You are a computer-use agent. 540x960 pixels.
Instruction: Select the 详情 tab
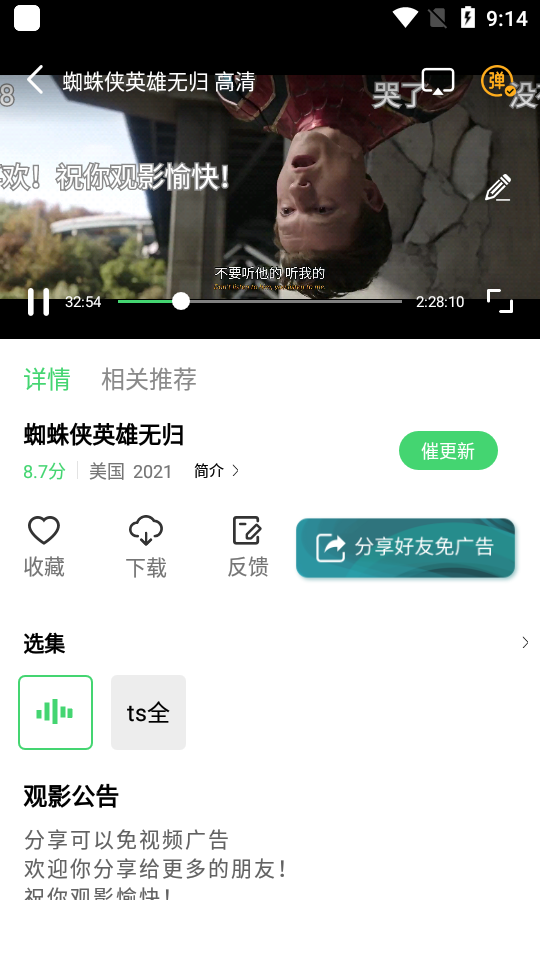[x=47, y=379]
